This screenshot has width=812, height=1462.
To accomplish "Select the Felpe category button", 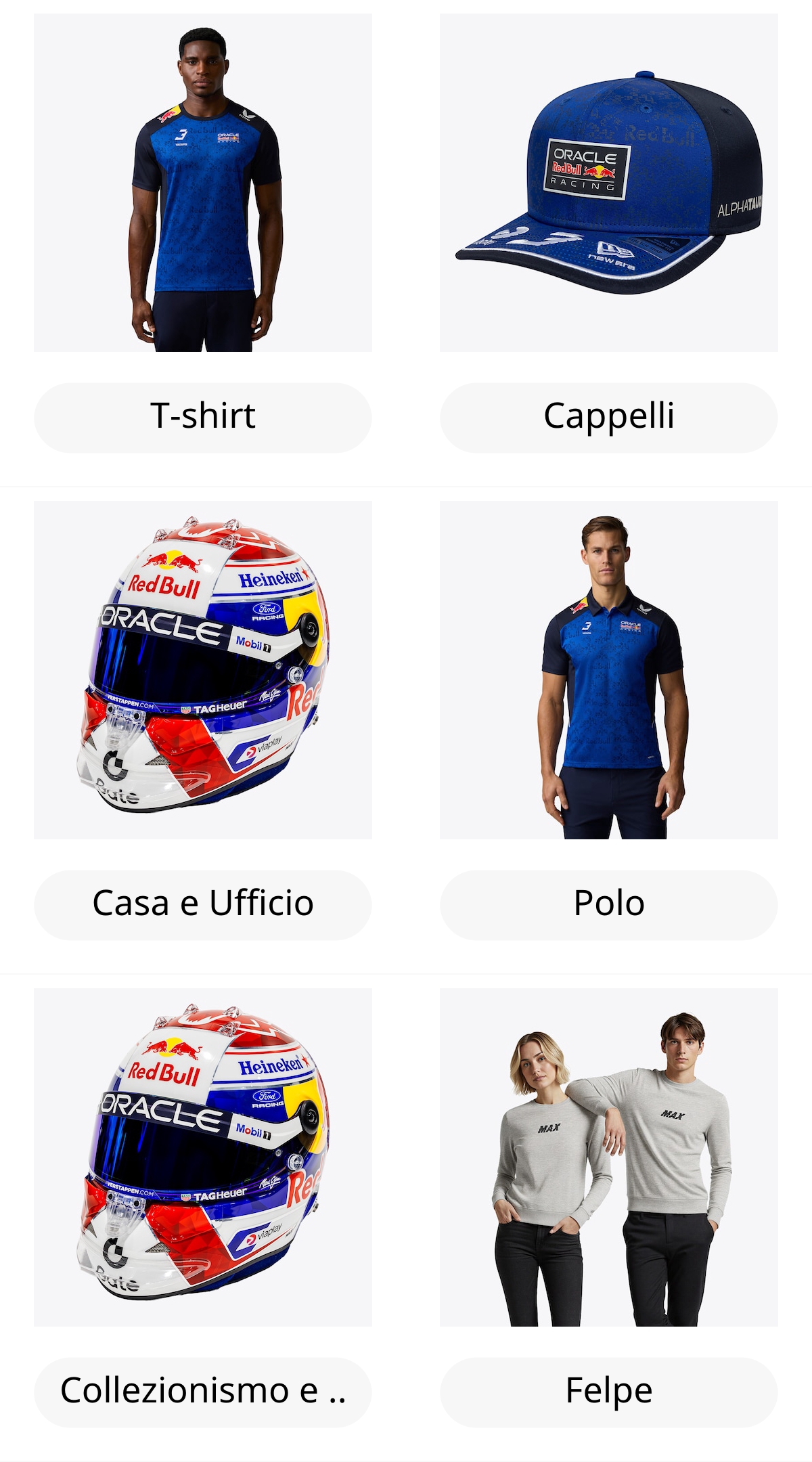I will (x=609, y=1392).
